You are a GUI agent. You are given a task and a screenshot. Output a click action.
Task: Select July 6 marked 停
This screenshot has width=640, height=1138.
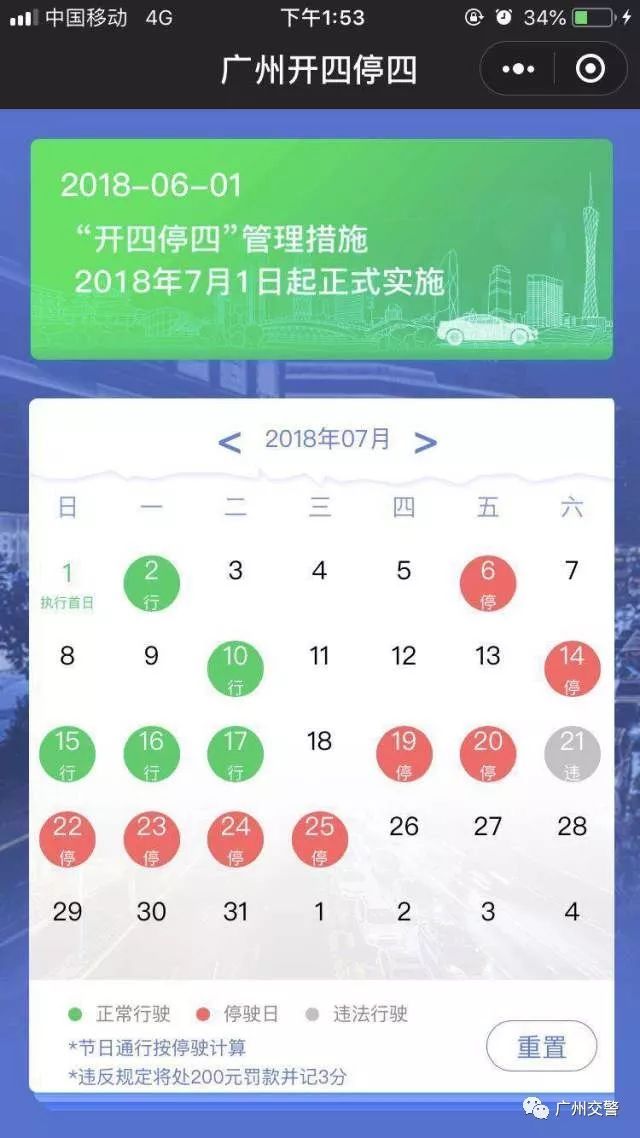pyautogui.click(x=488, y=583)
